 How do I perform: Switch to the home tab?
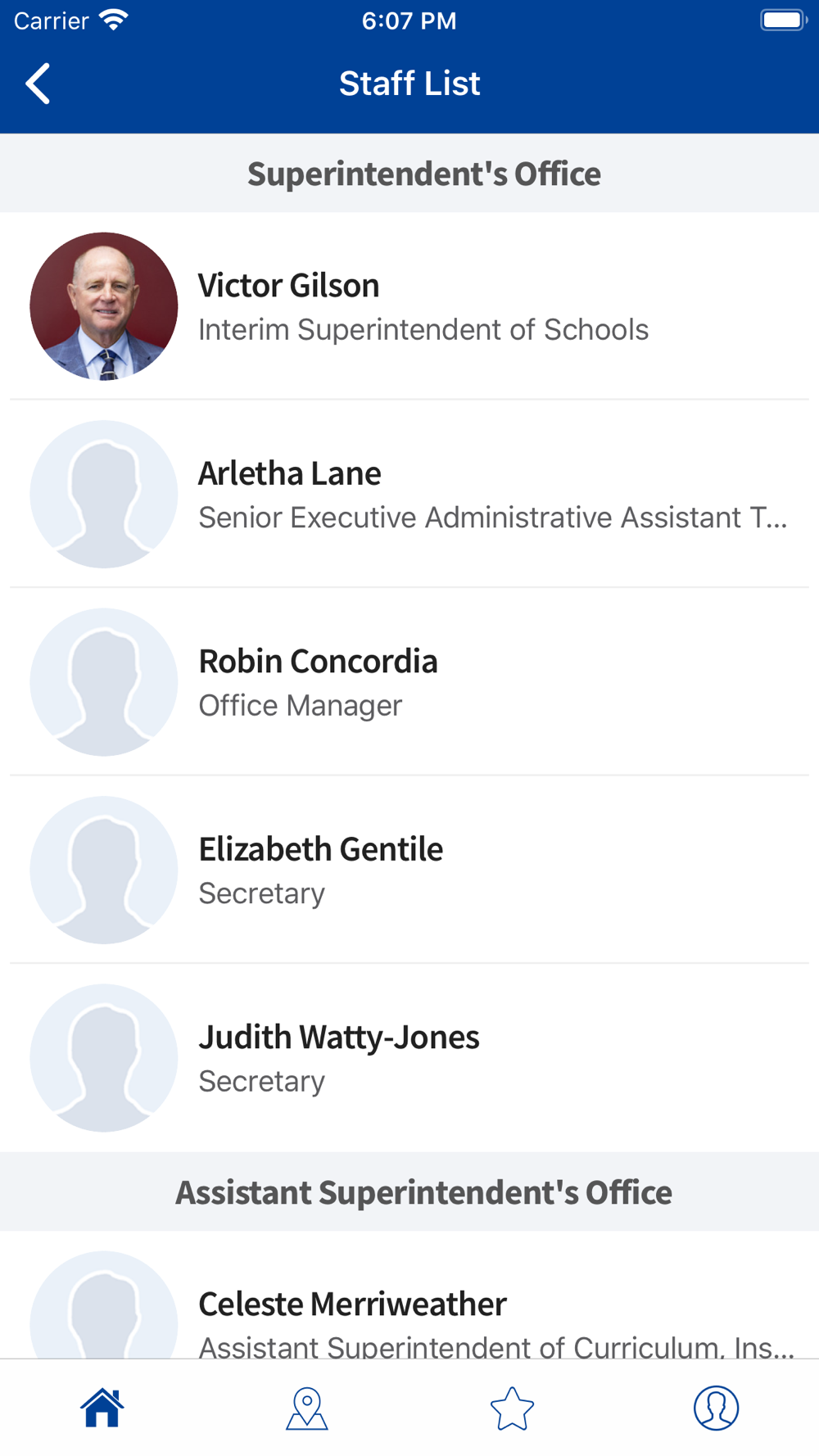(102, 1409)
